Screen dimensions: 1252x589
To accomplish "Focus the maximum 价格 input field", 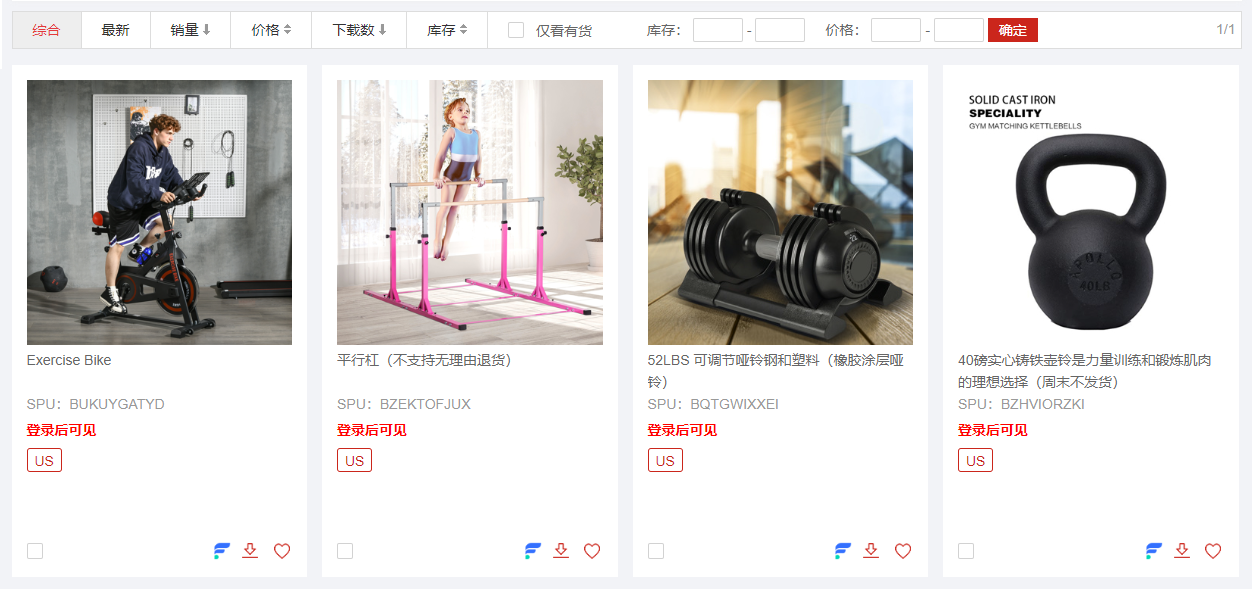I will click(958, 30).
